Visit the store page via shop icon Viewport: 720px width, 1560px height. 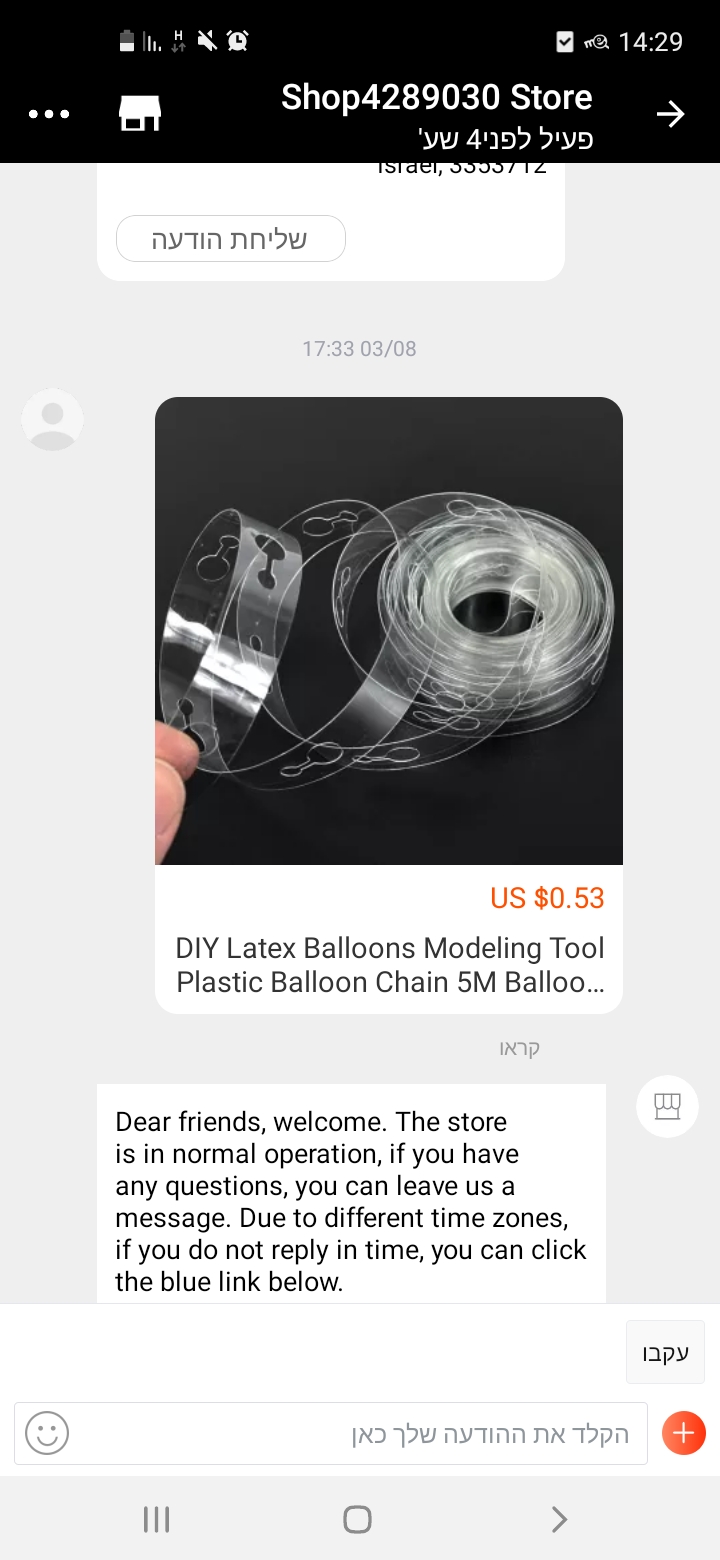(140, 114)
